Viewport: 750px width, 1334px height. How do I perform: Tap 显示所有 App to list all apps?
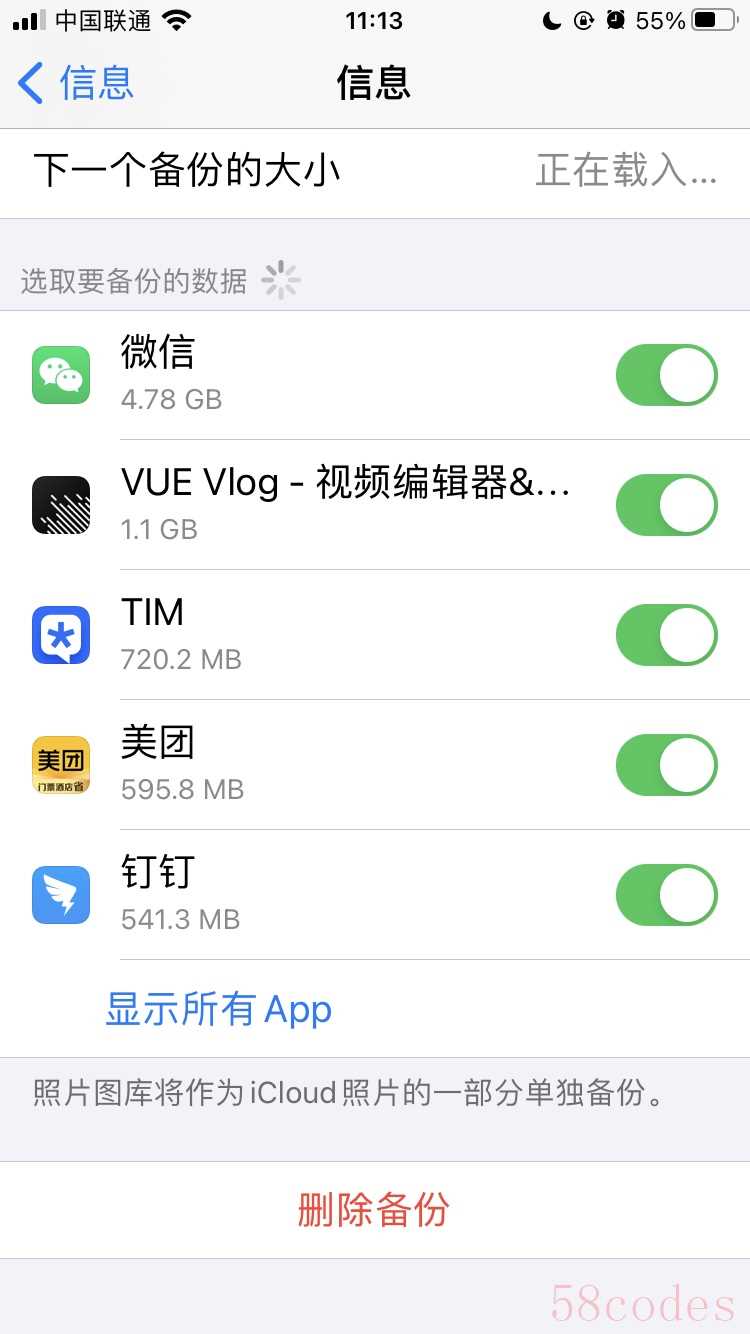coord(219,1009)
